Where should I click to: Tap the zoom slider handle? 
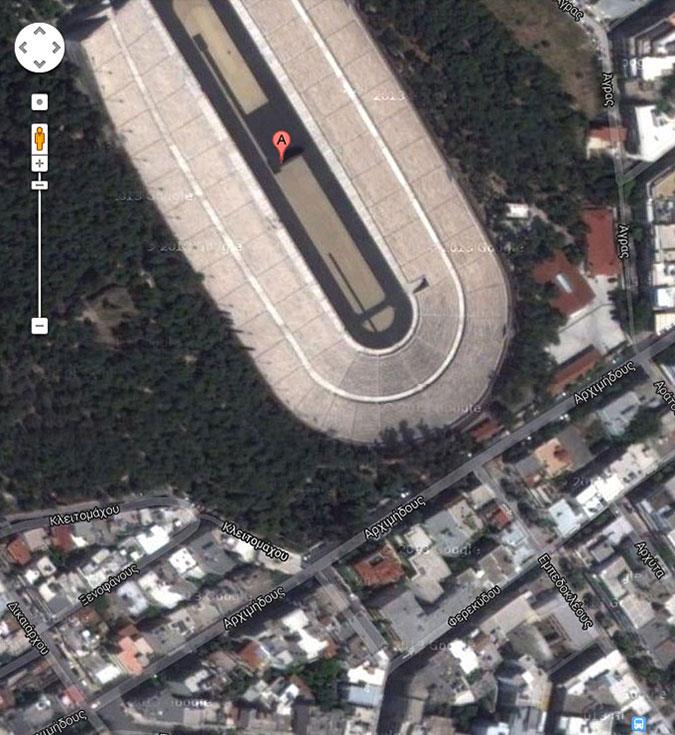(x=39, y=184)
